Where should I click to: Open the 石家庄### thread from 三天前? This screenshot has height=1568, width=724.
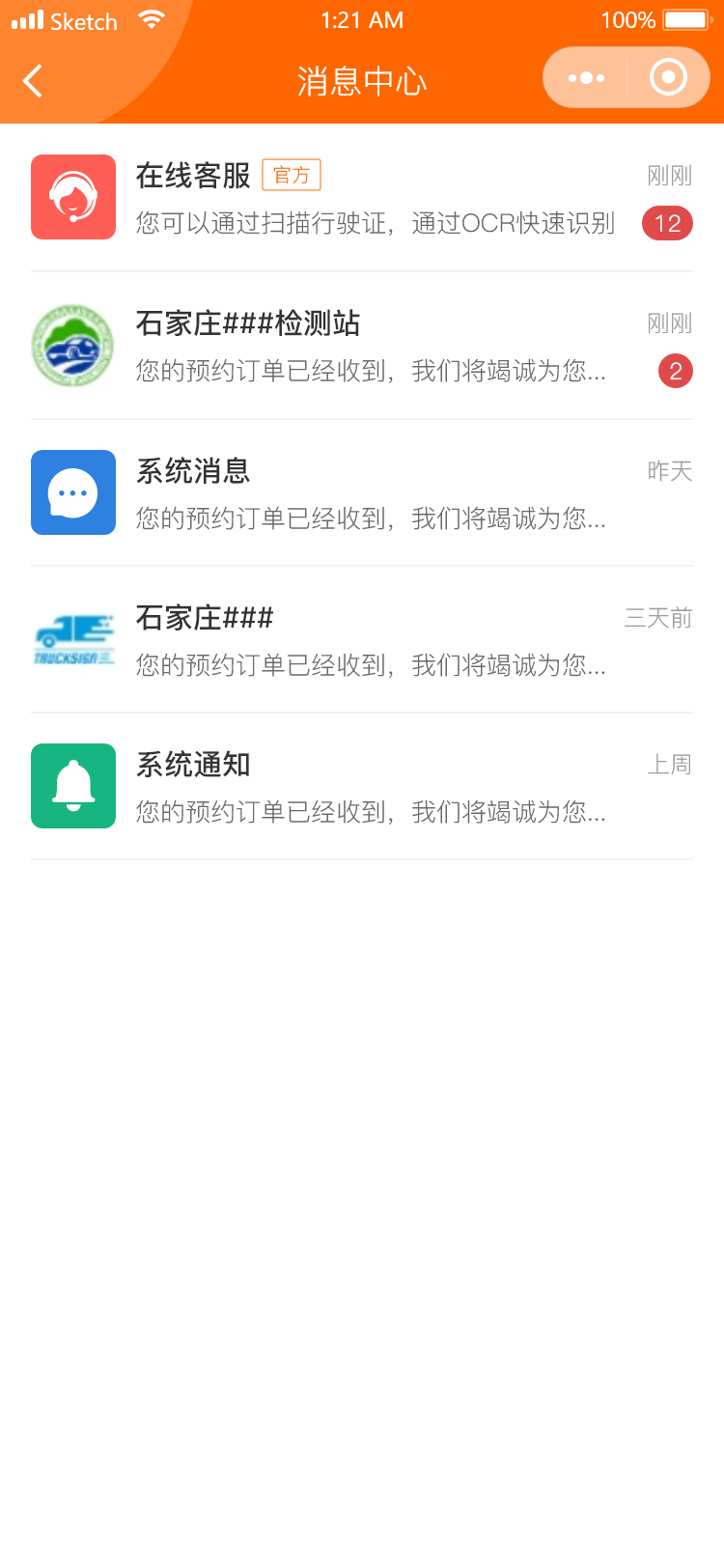pyautogui.click(x=362, y=640)
